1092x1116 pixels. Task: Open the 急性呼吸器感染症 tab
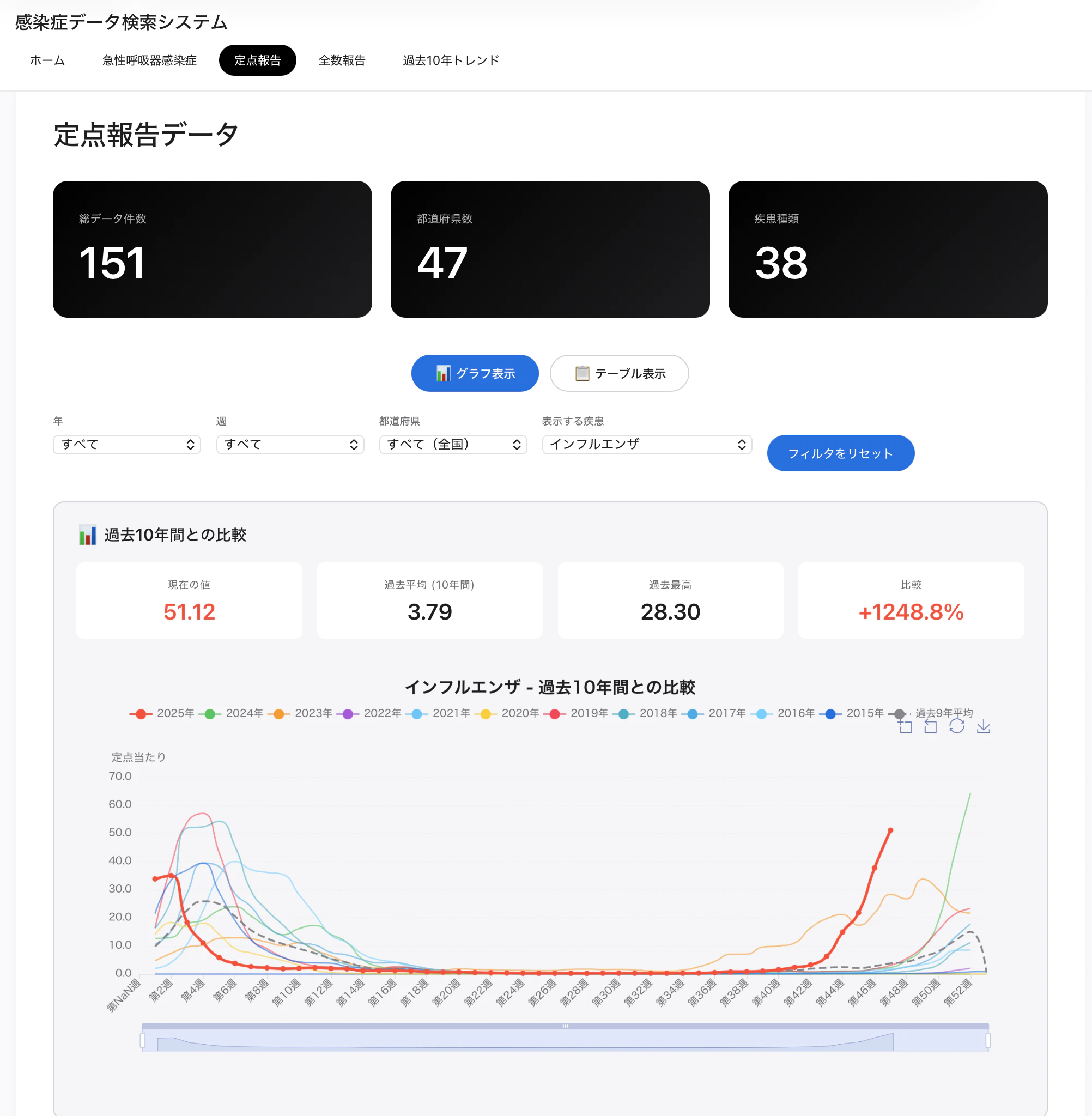pos(149,60)
